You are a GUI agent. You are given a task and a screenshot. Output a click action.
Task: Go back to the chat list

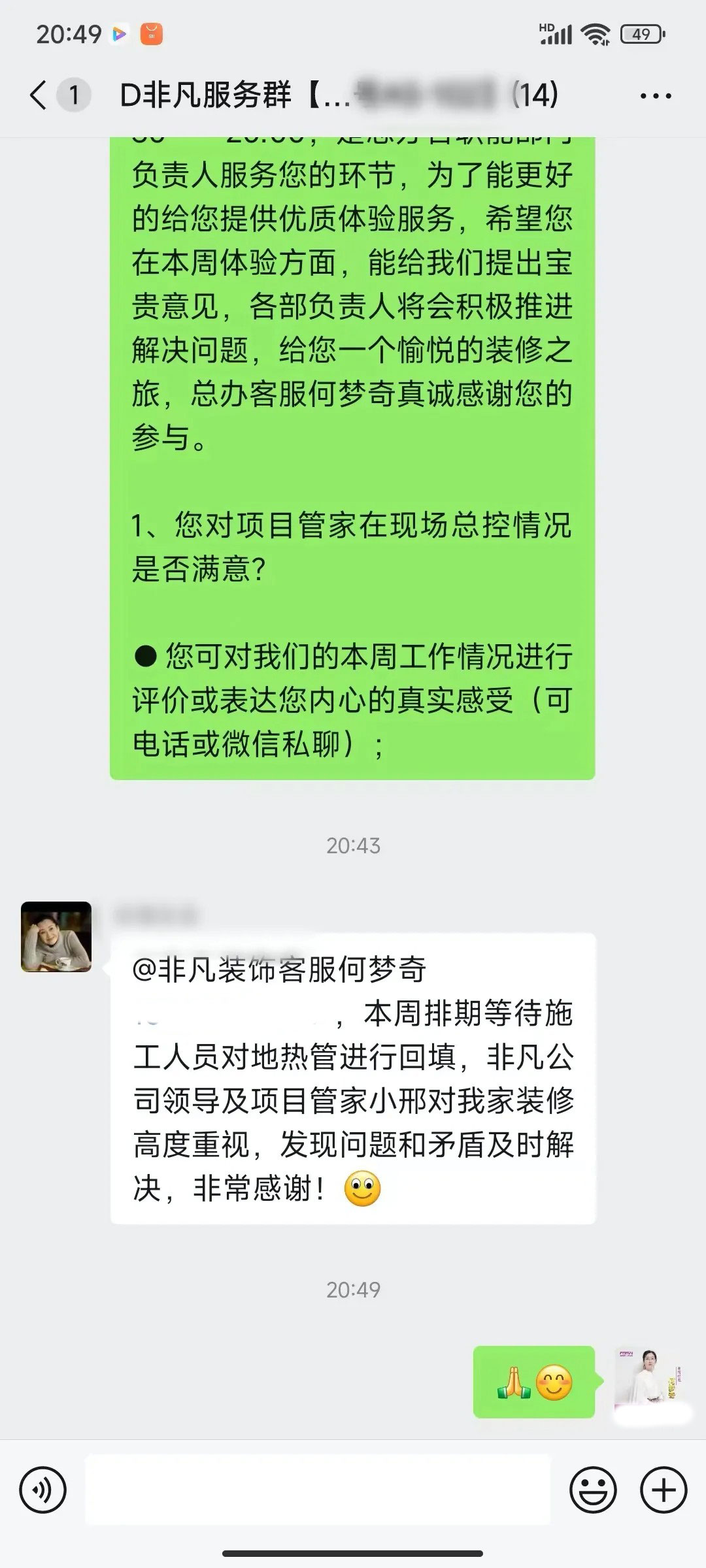click(39, 95)
